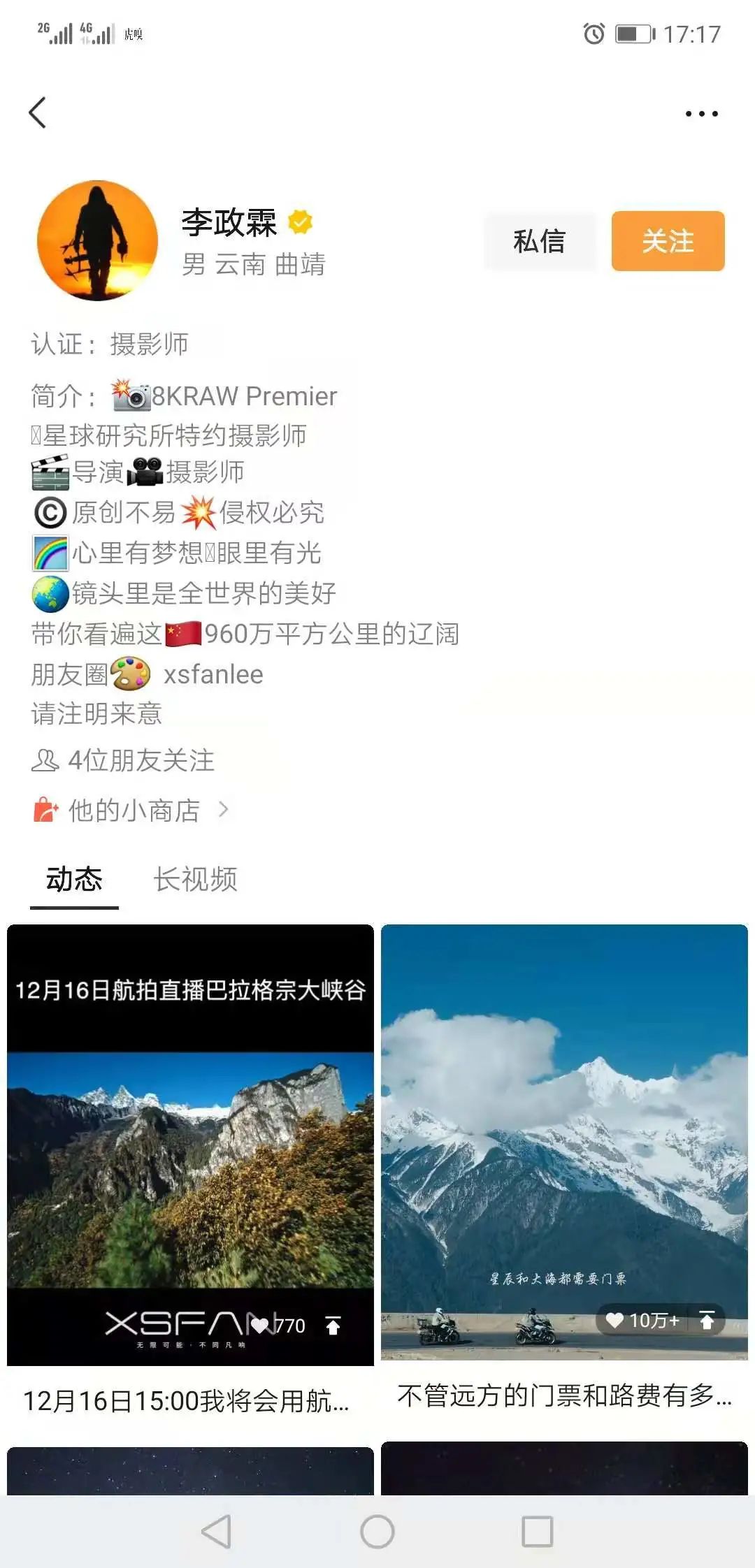Image resolution: width=755 pixels, height=1568 pixels.
Task: Tap the 虎嗅 notification in the status bar
Action: click(x=135, y=33)
